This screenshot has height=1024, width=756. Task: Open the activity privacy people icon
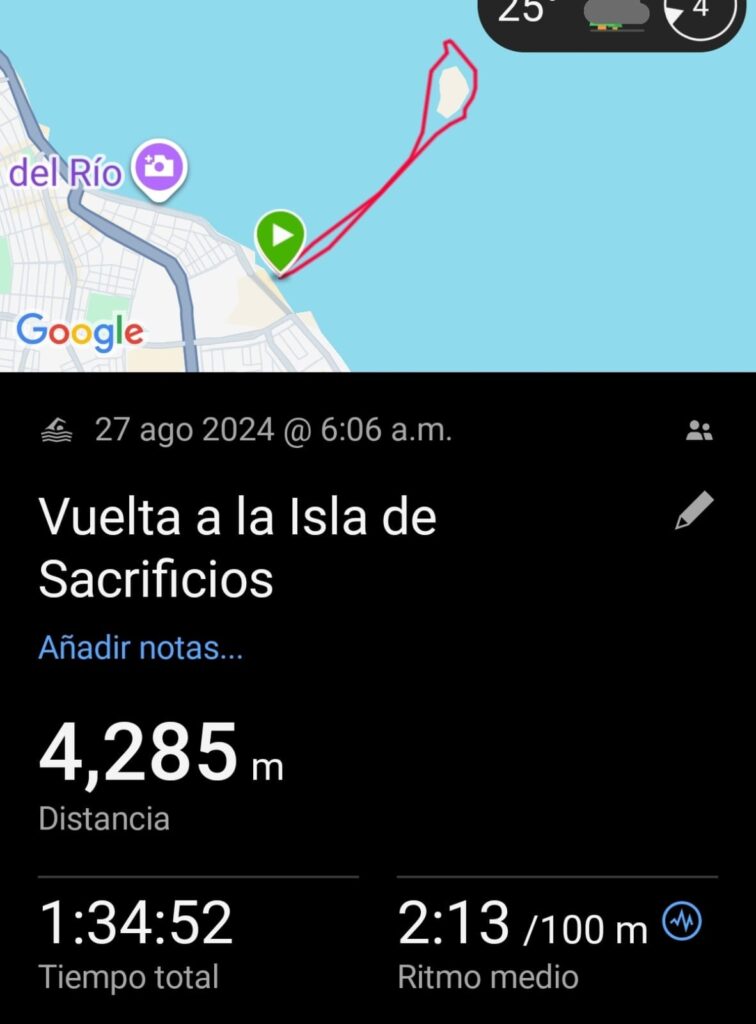point(700,431)
